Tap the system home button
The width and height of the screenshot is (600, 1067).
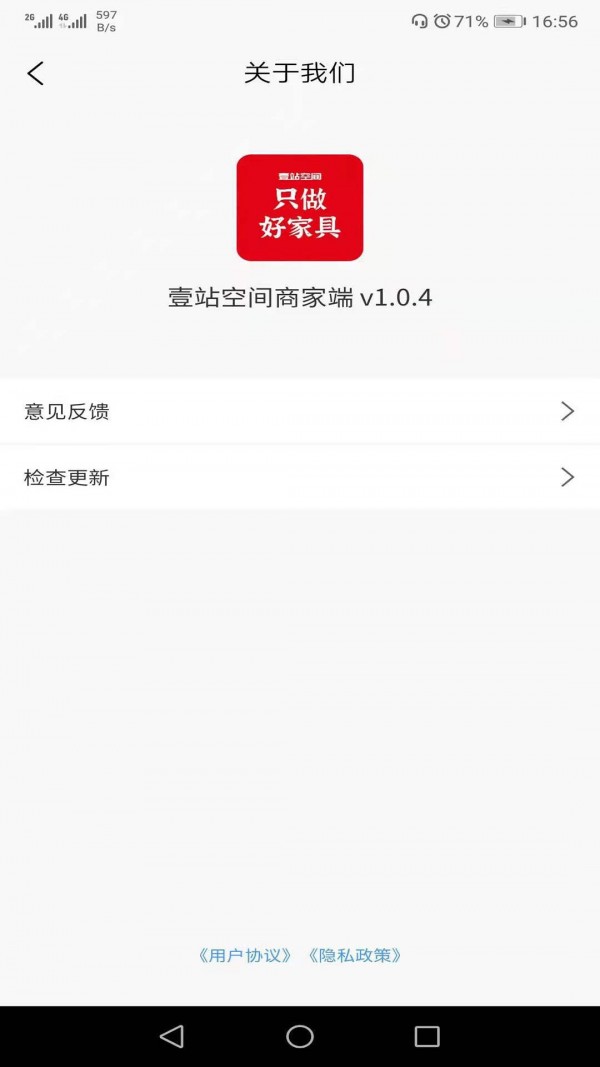coord(300,1036)
